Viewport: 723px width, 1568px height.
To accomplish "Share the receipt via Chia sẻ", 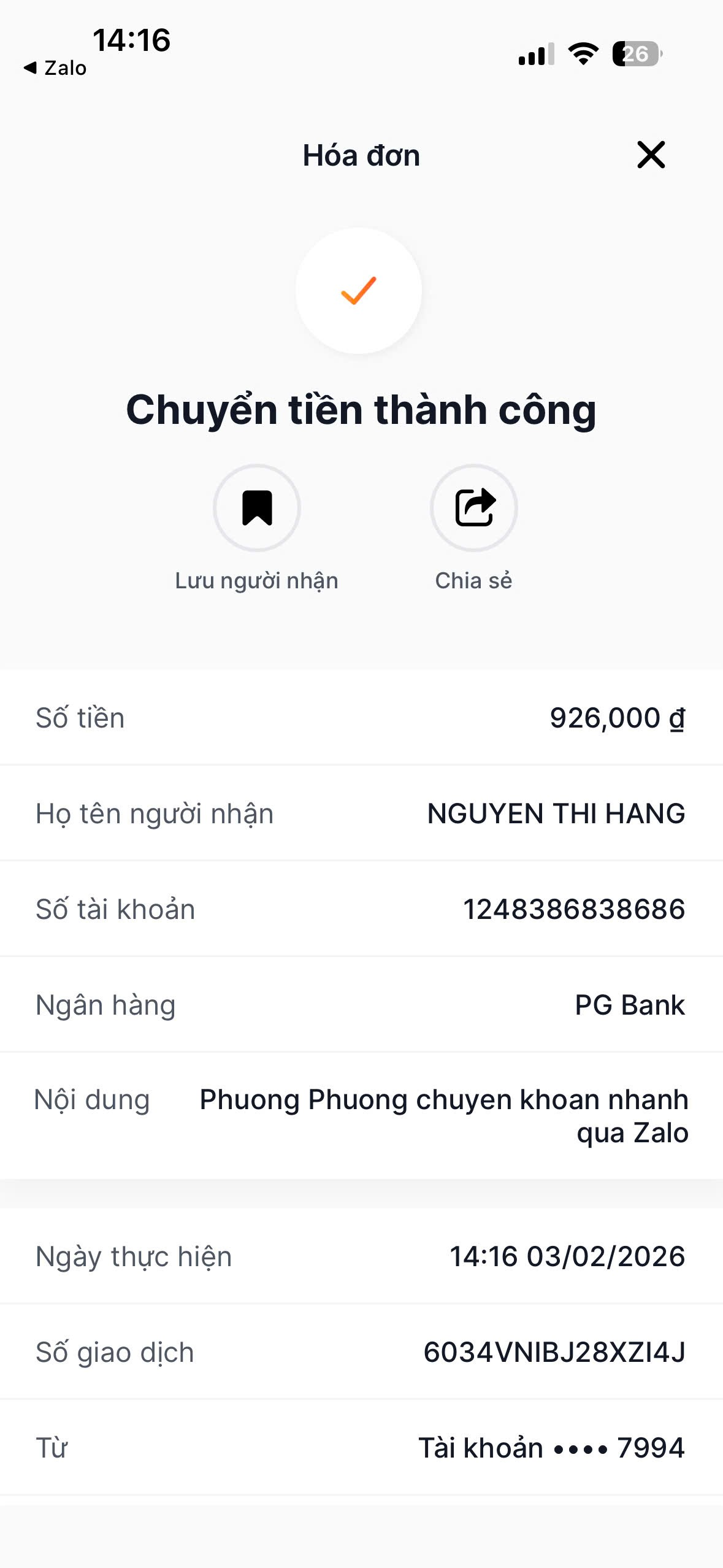I will [x=473, y=508].
